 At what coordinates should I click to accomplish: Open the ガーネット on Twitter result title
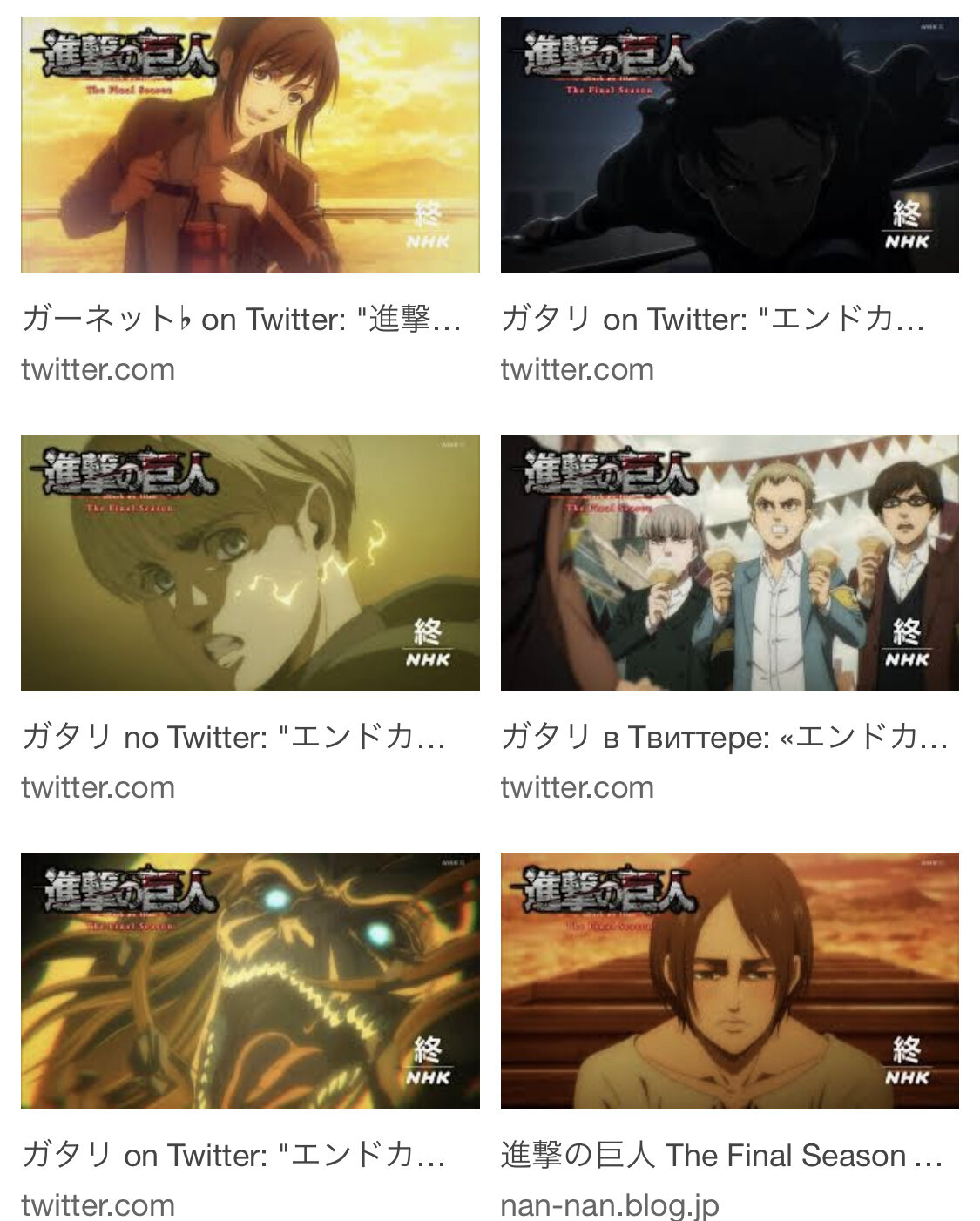point(241,319)
